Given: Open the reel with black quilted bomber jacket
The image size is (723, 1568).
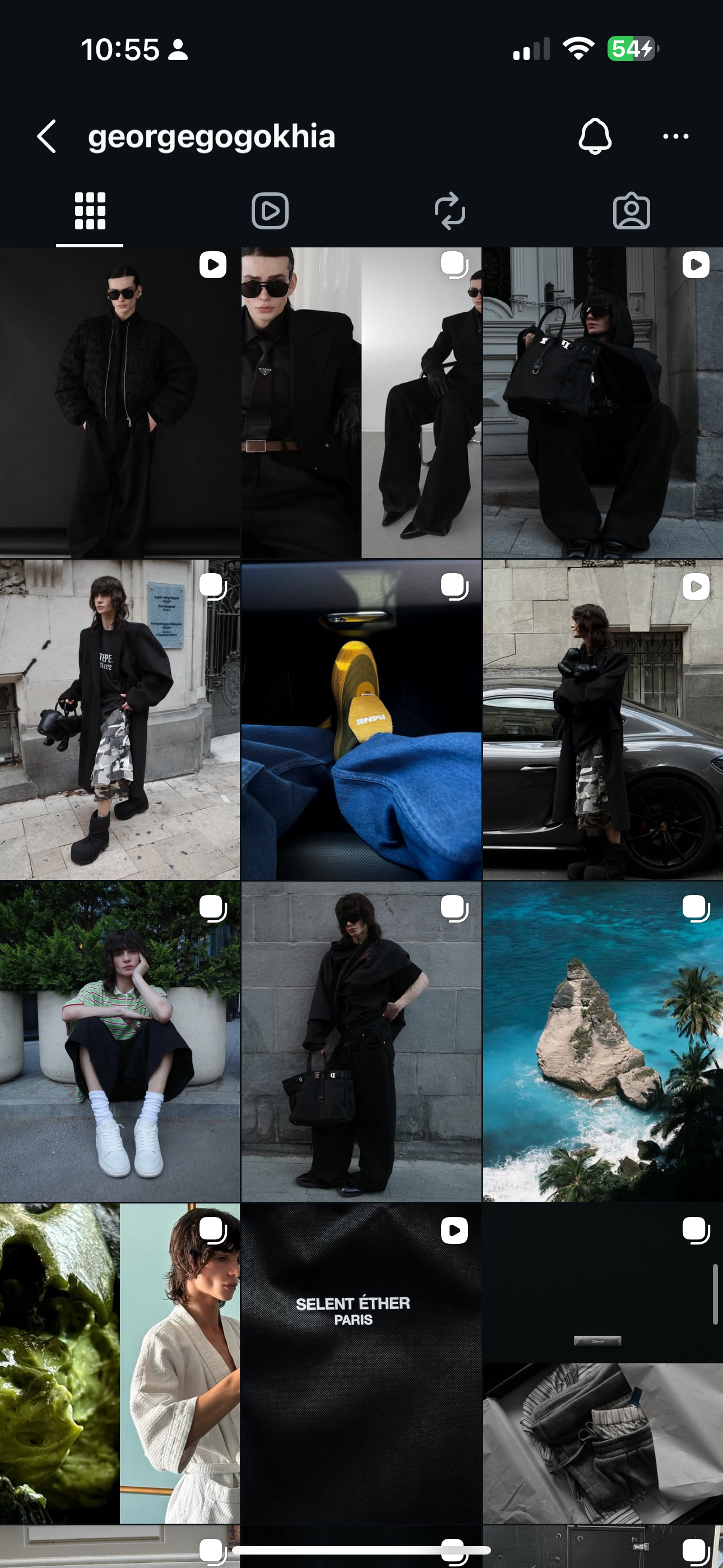Looking at the screenshot, I should point(119,402).
